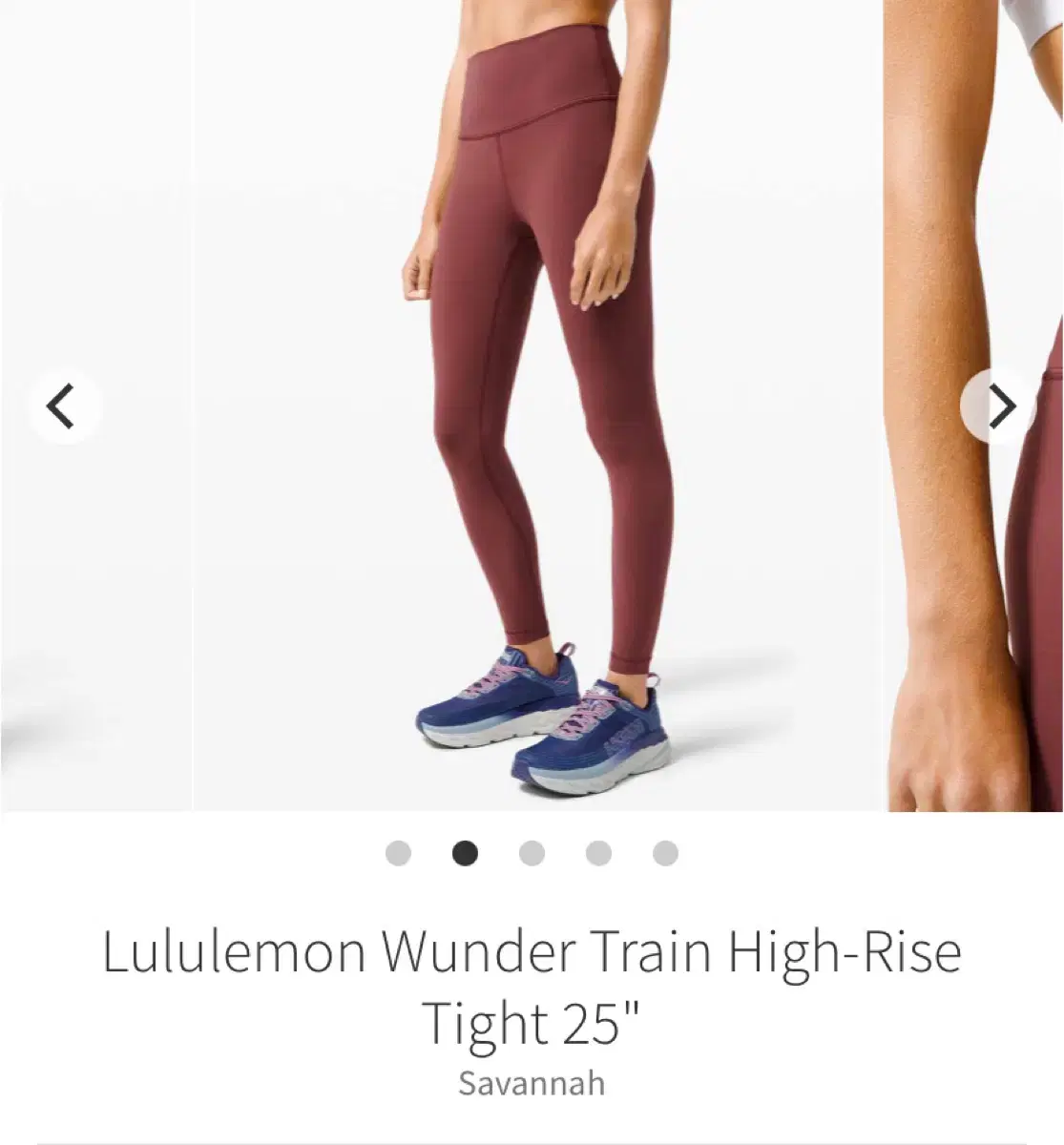Click the Savannah color name label
The height and width of the screenshot is (1145, 1064).
[x=532, y=1081]
